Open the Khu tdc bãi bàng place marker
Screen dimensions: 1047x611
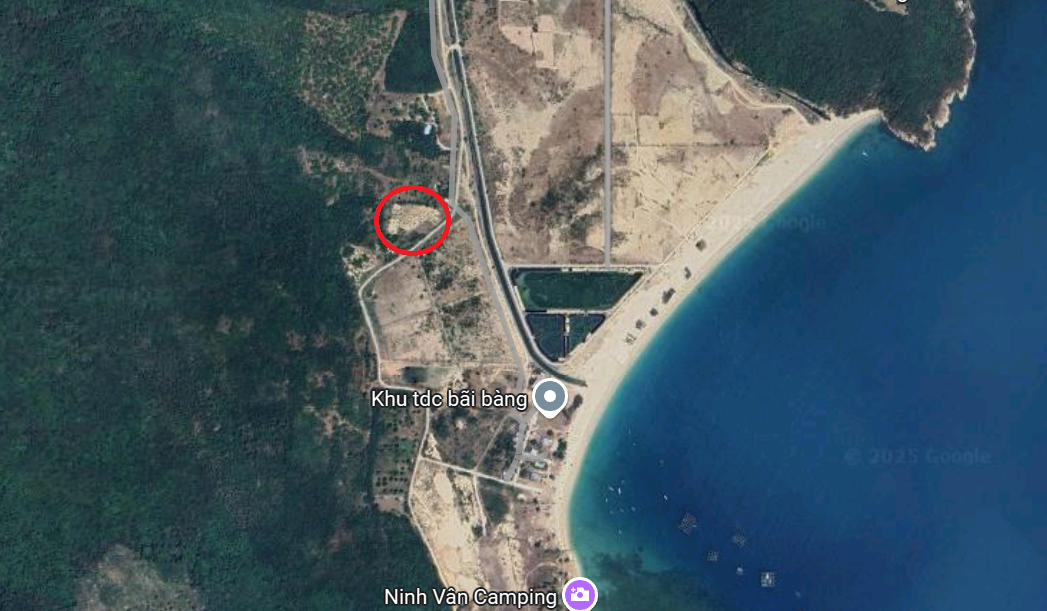pyautogui.click(x=549, y=397)
